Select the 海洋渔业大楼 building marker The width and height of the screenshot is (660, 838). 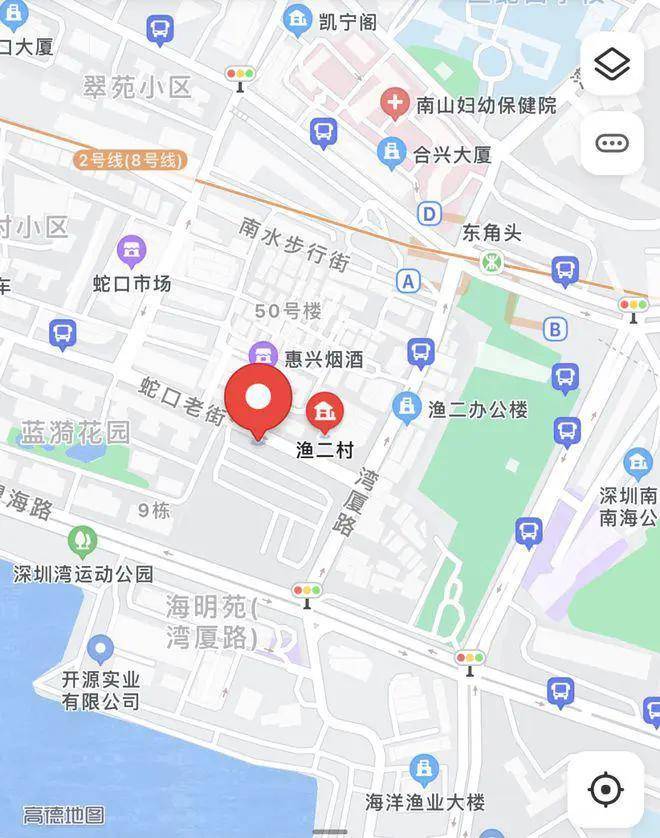424,771
